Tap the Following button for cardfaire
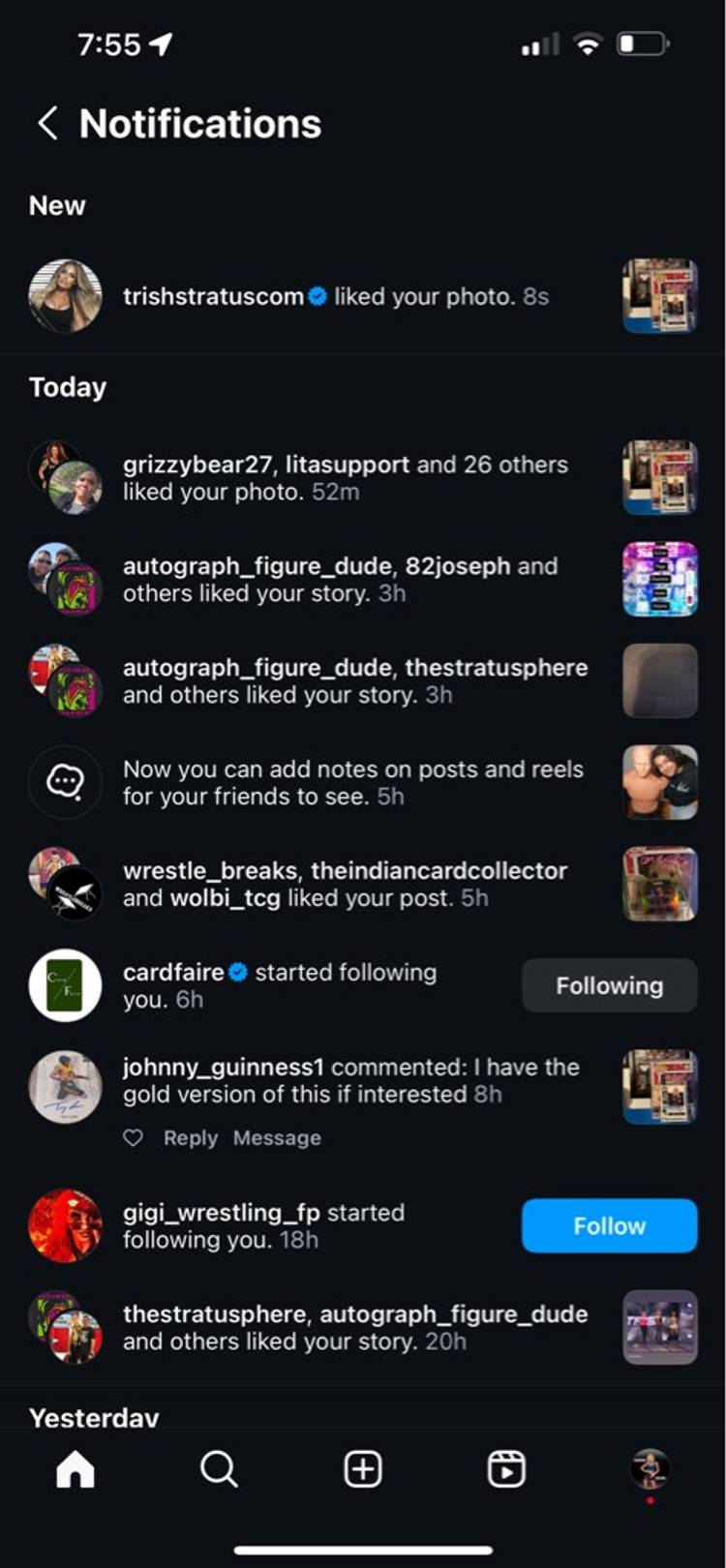The width and height of the screenshot is (726, 1568). tap(609, 985)
